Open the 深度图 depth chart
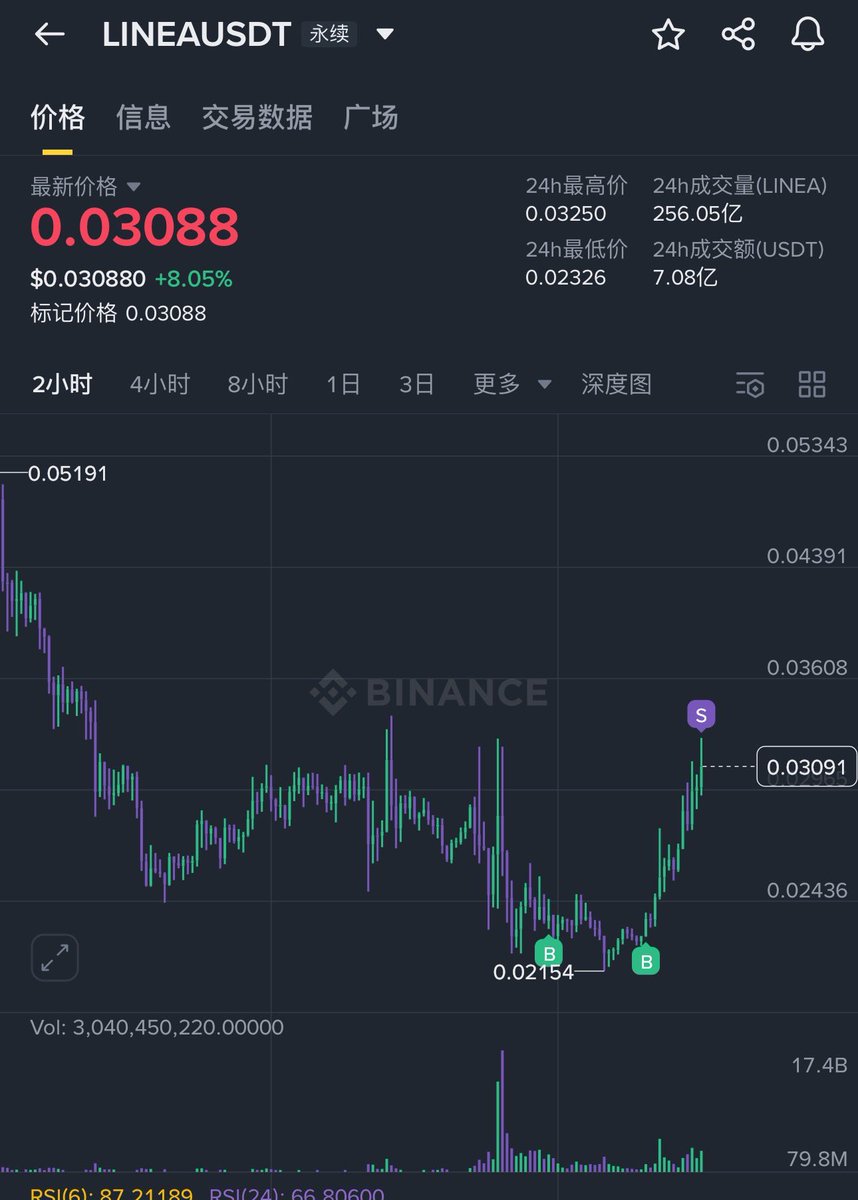The image size is (858, 1200). click(x=616, y=384)
